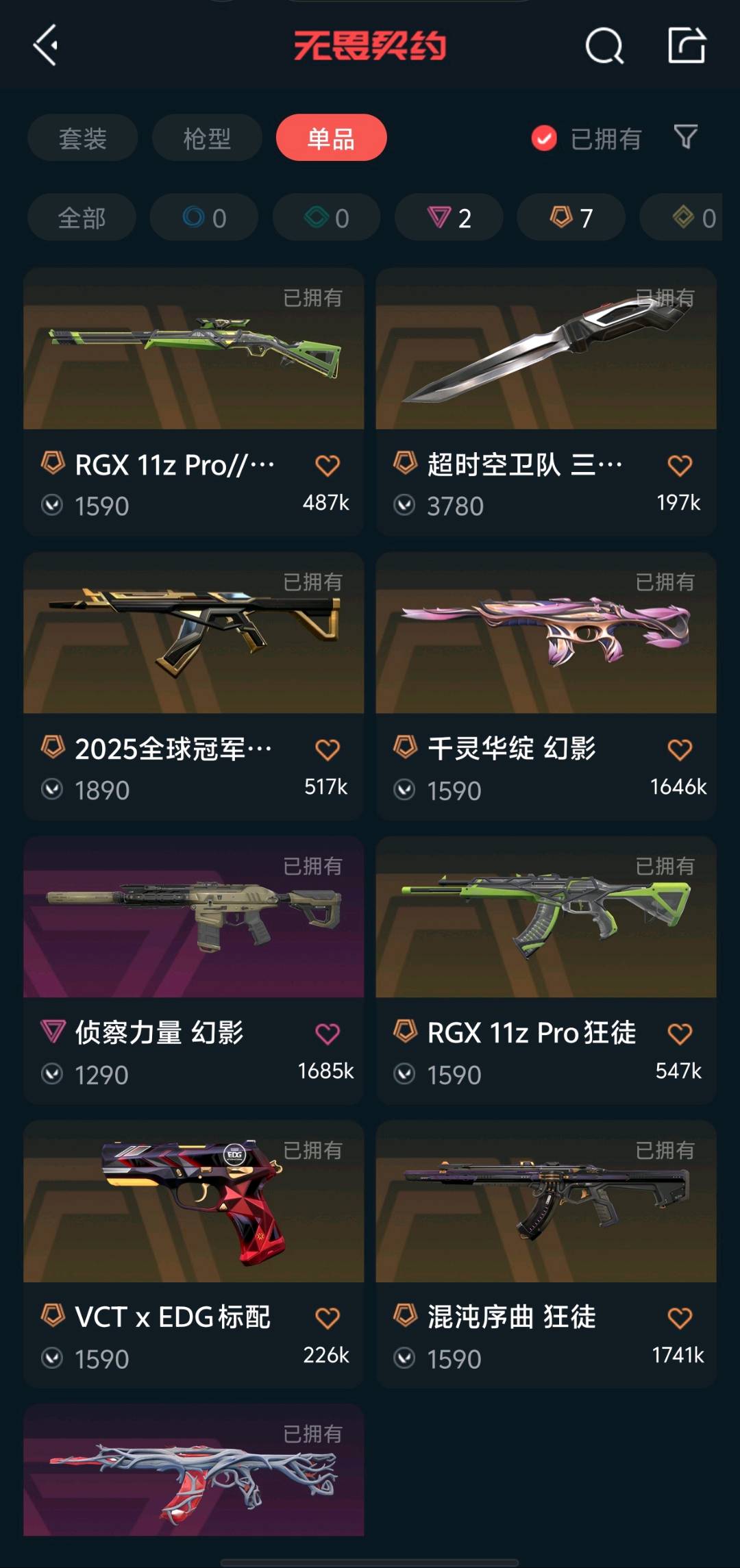The height and width of the screenshot is (1568, 740).
Task: Open the 混沌序曲 狂徒 skin card
Action: (546, 1202)
